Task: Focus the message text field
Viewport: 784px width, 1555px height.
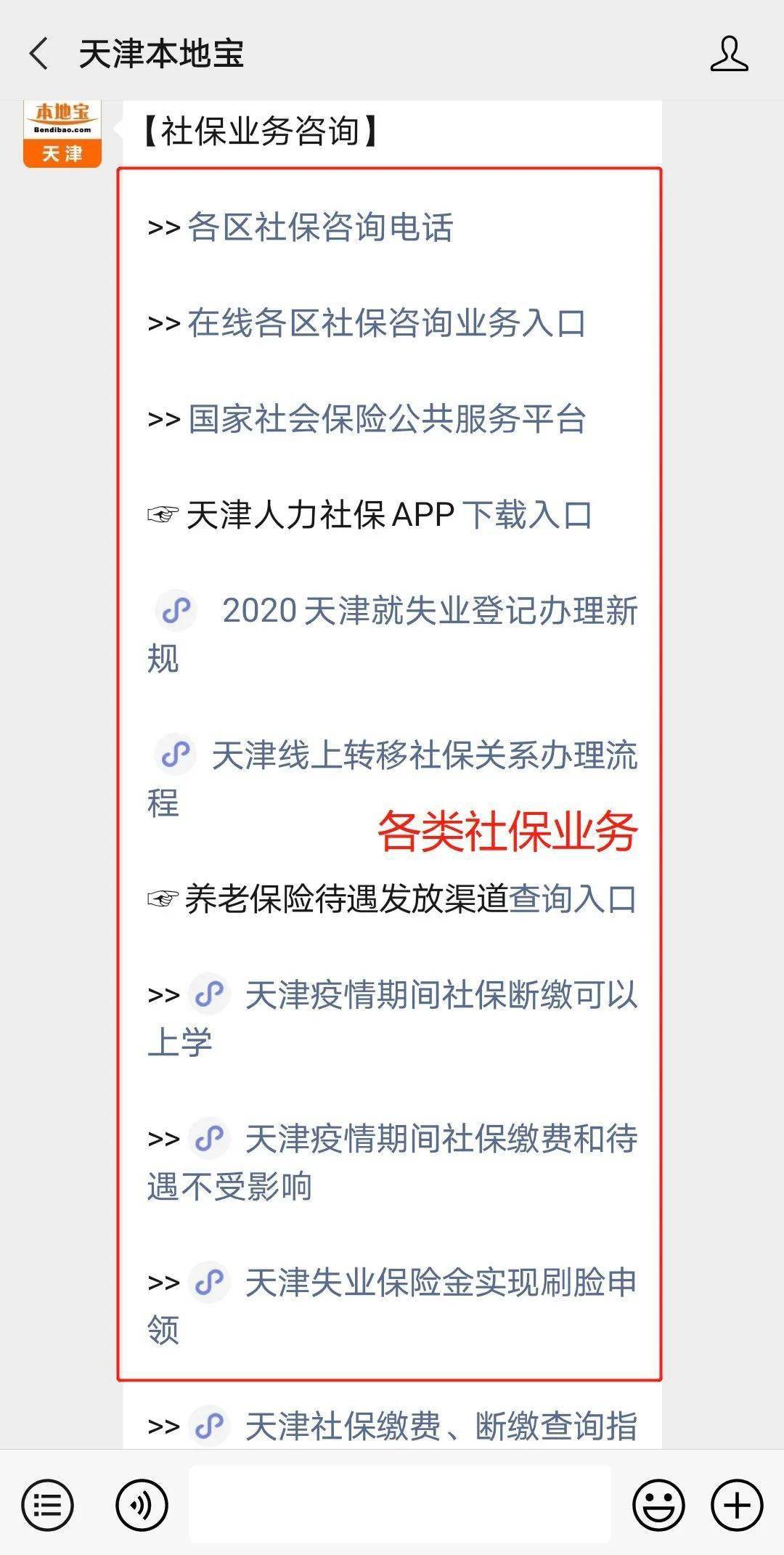Action: [399, 1504]
